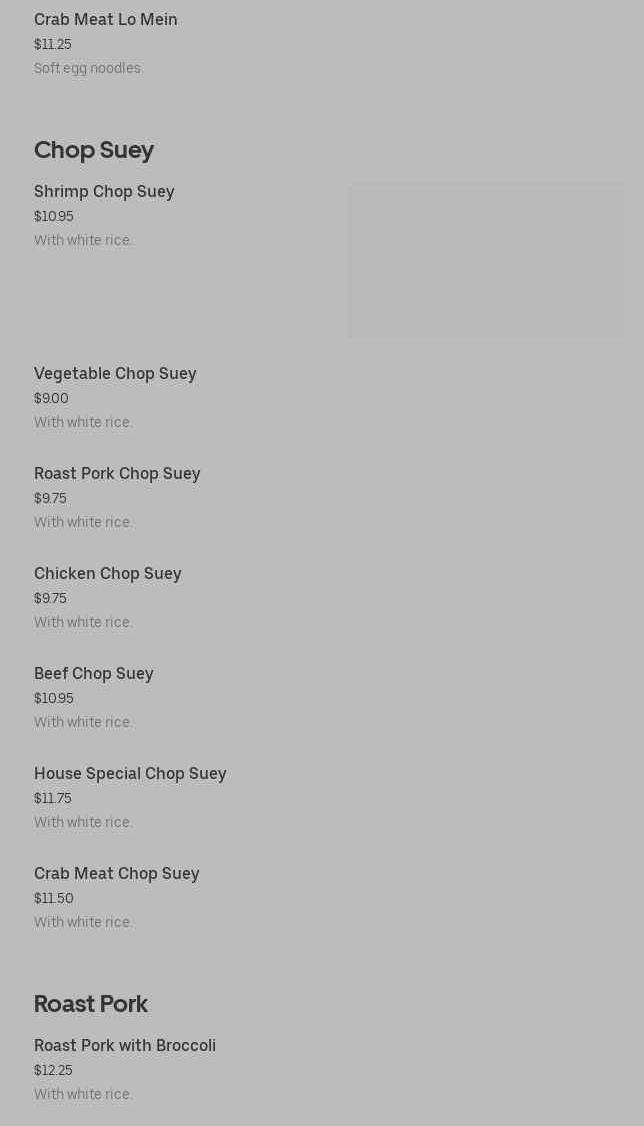Open Vegetable Chop Suey item
The height and width of the screenshot is (1126, 644).
(115, 374)
